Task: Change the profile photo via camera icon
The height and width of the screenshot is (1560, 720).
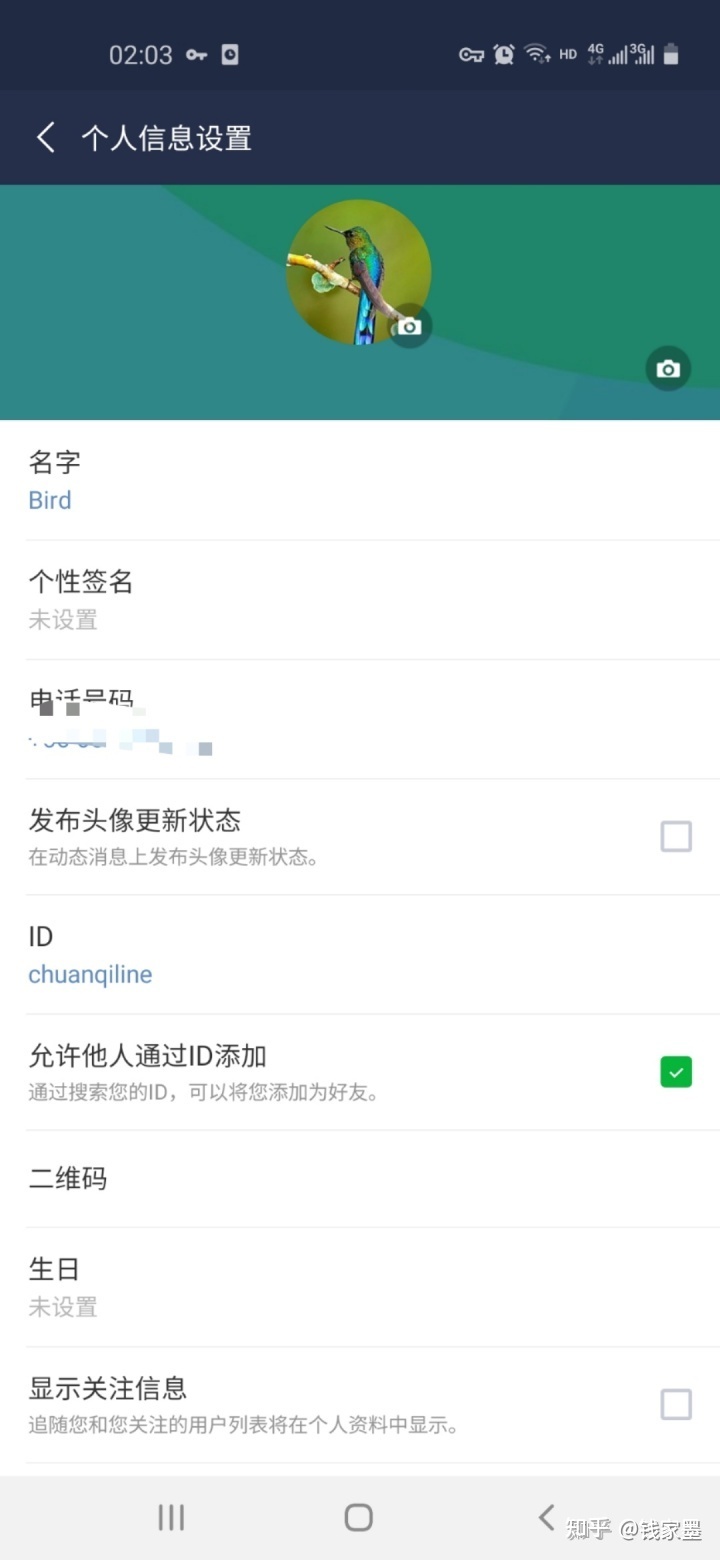Action: pos(409,327)
